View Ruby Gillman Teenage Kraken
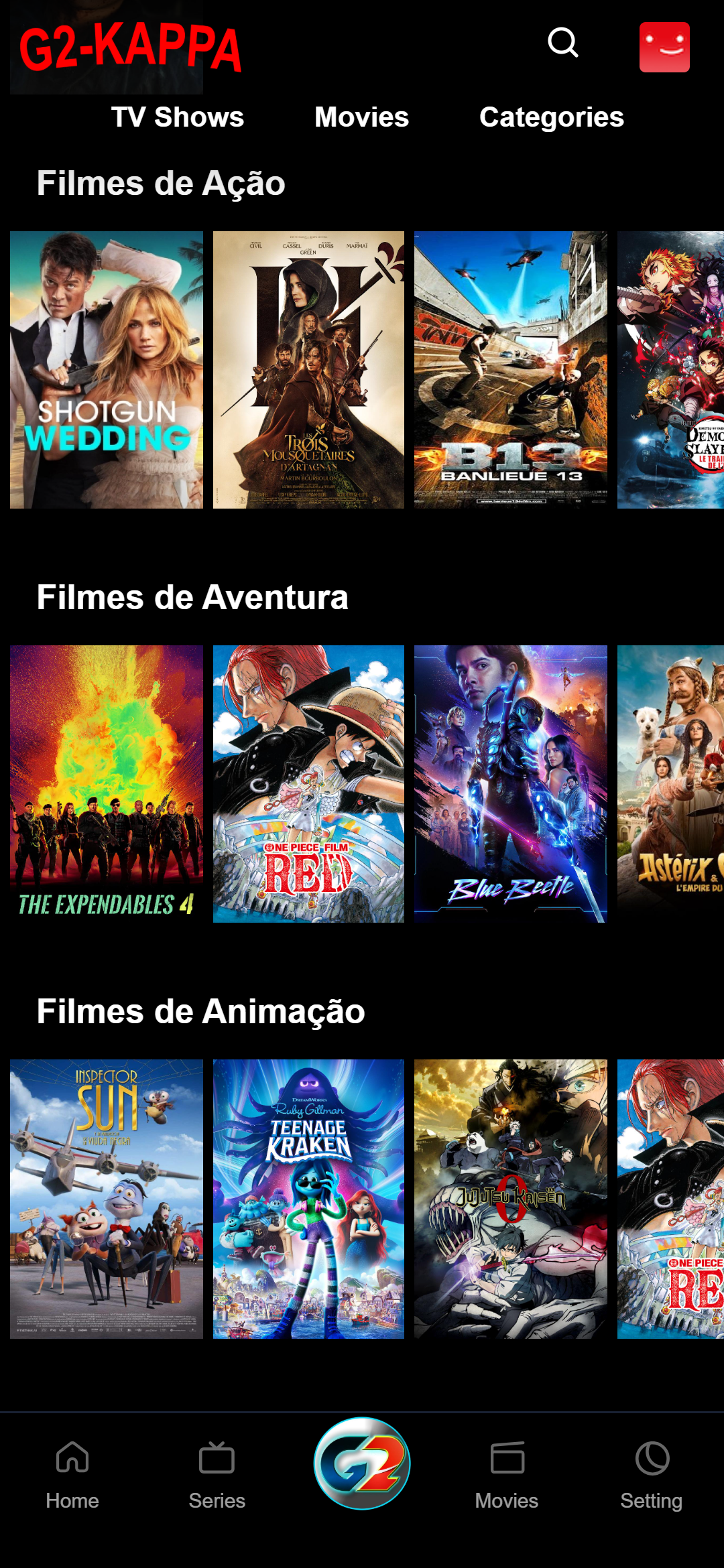The height and width of the screenshot is (1568, 724). [x=308, y=1198]
